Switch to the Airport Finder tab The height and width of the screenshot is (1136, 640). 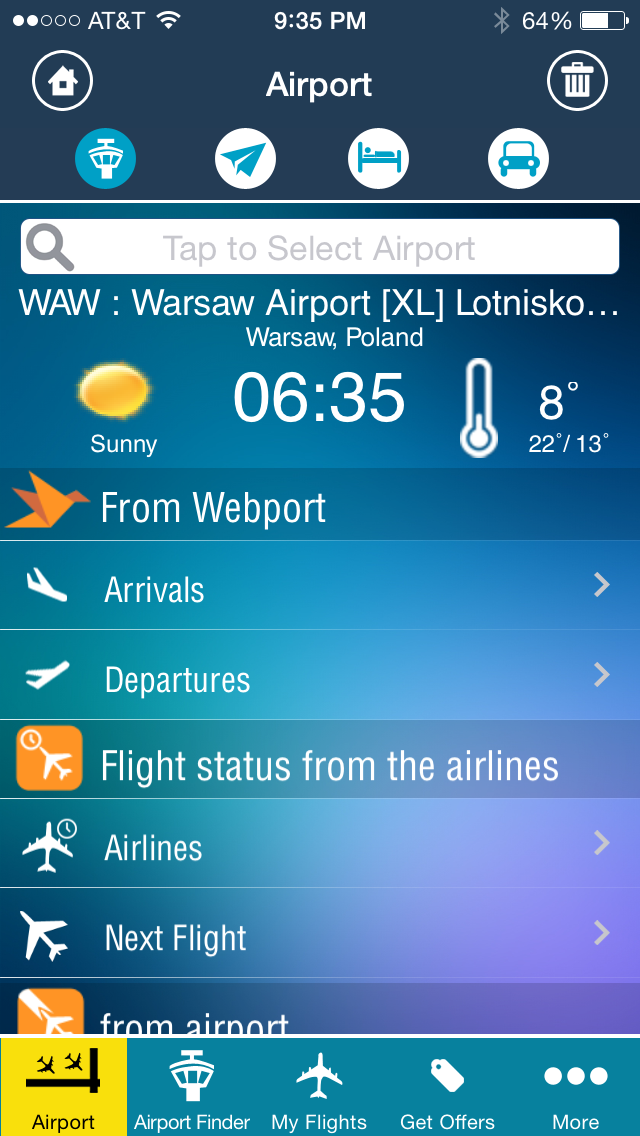192,1087
